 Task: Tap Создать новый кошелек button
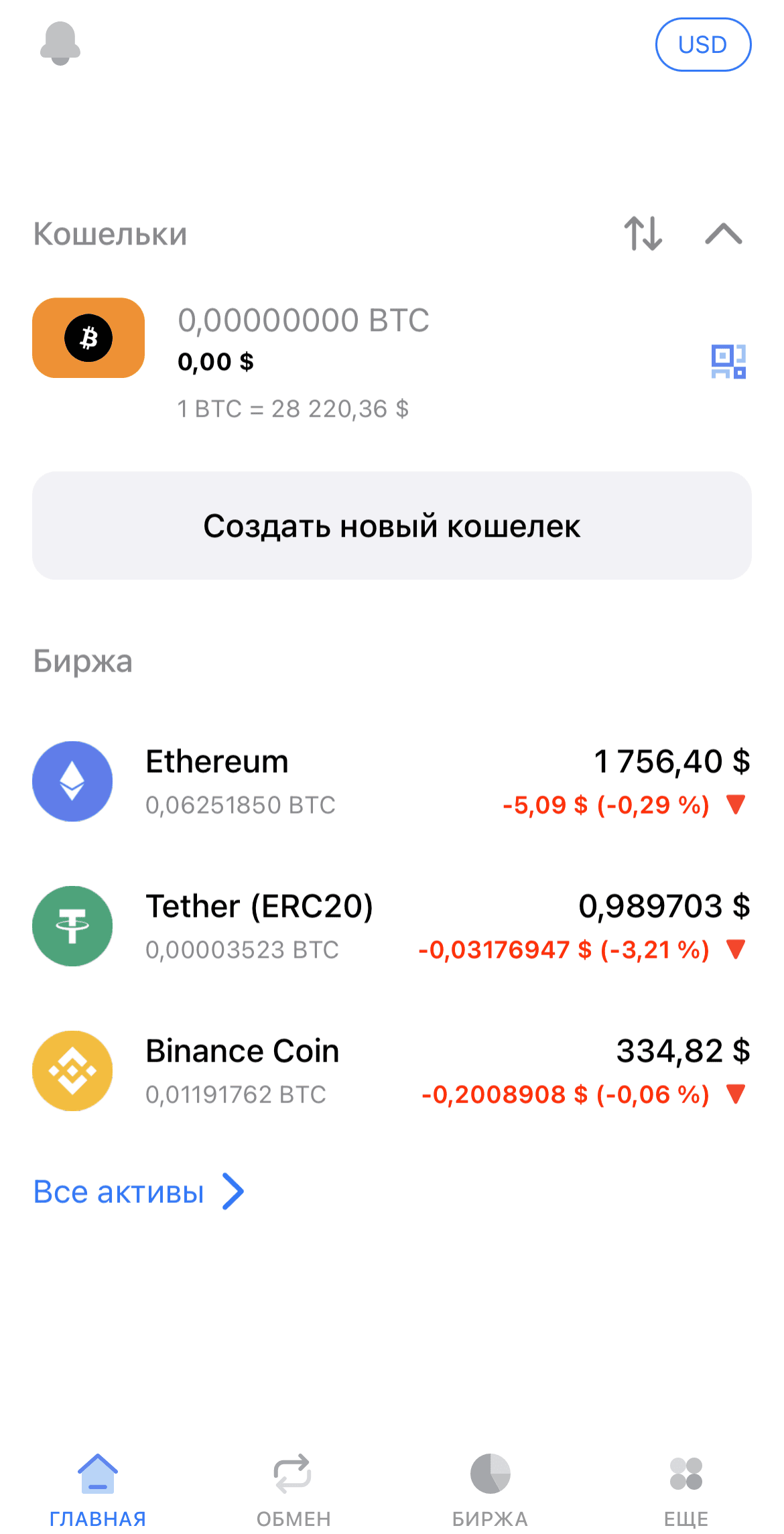click(392, 525)
